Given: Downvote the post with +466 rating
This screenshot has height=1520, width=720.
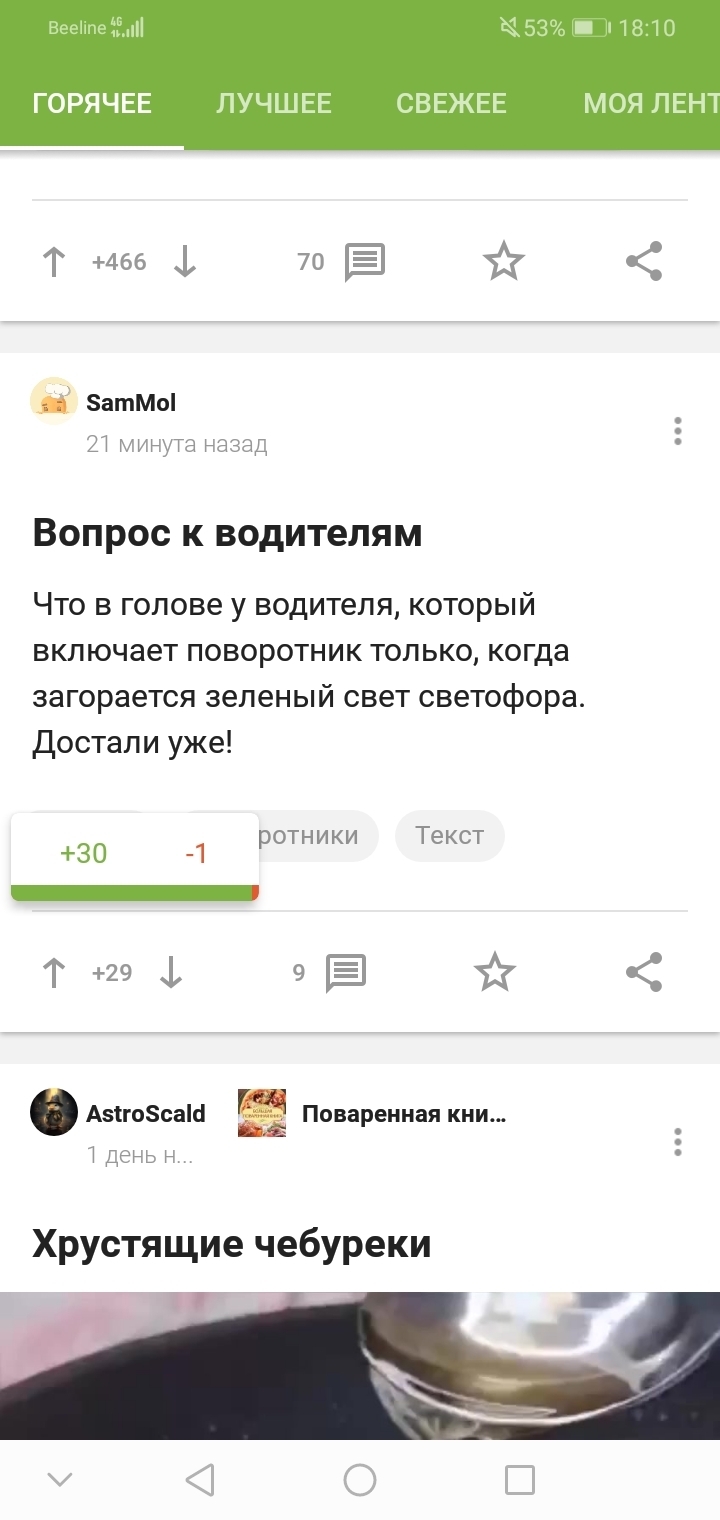Looking at the screenshot, I should (x=185, y=262).
